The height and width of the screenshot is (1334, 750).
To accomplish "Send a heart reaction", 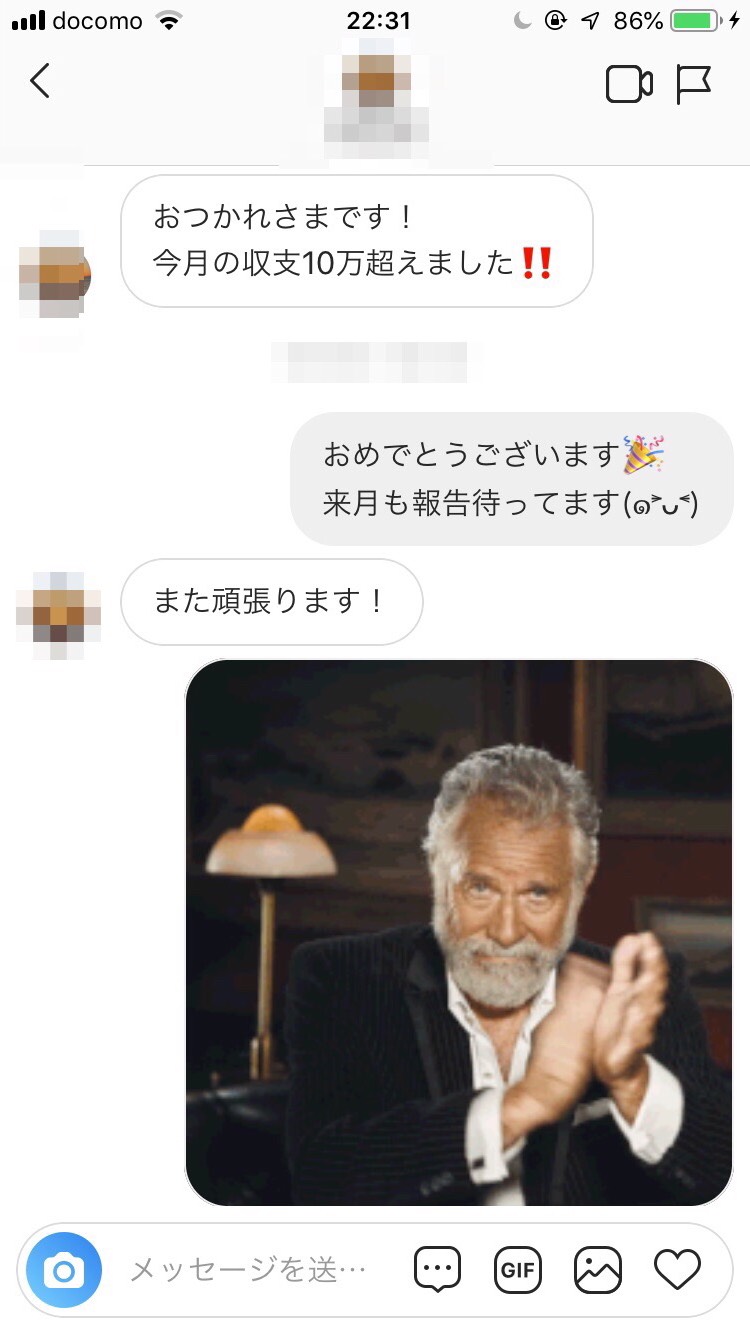I will pyautogui.click(x=677, y=1271).
